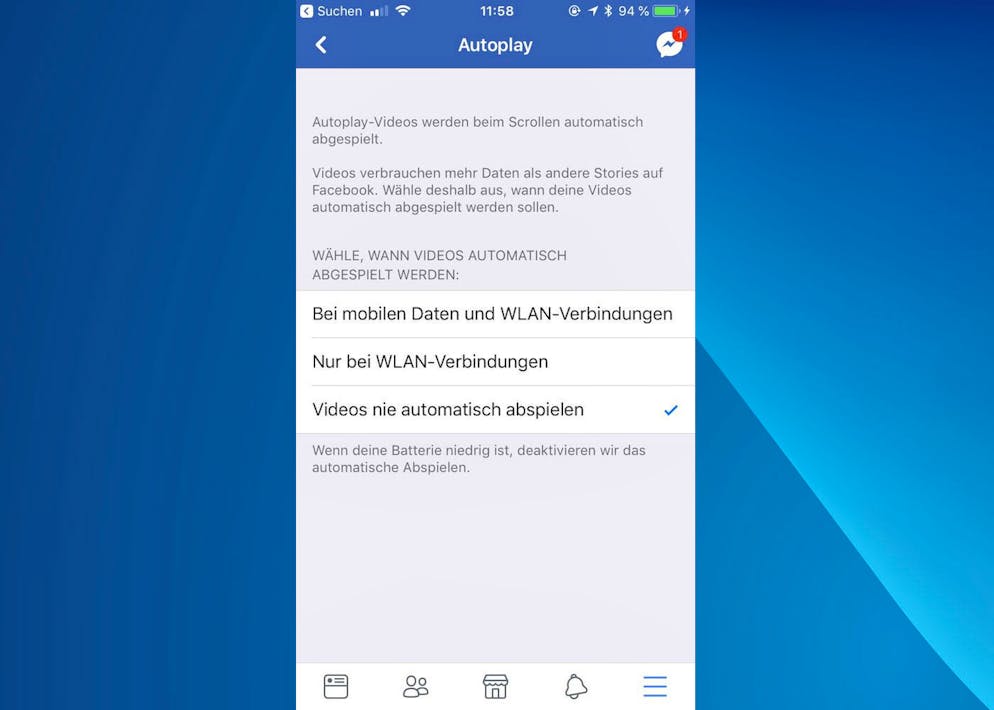
Task: Open Messenger from the header icon
Action: point(669,45)
